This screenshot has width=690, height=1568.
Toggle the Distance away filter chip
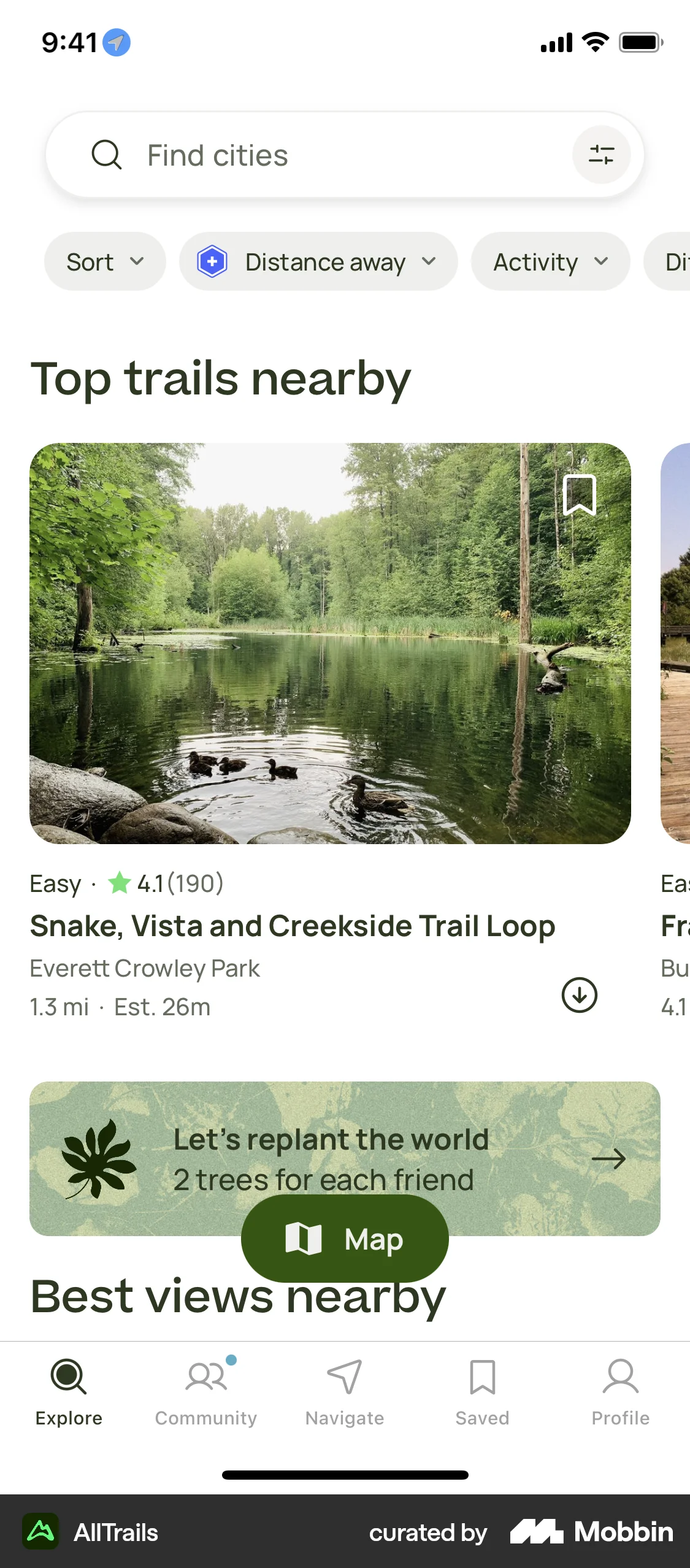pyautogui.click(x=318, y=261)
